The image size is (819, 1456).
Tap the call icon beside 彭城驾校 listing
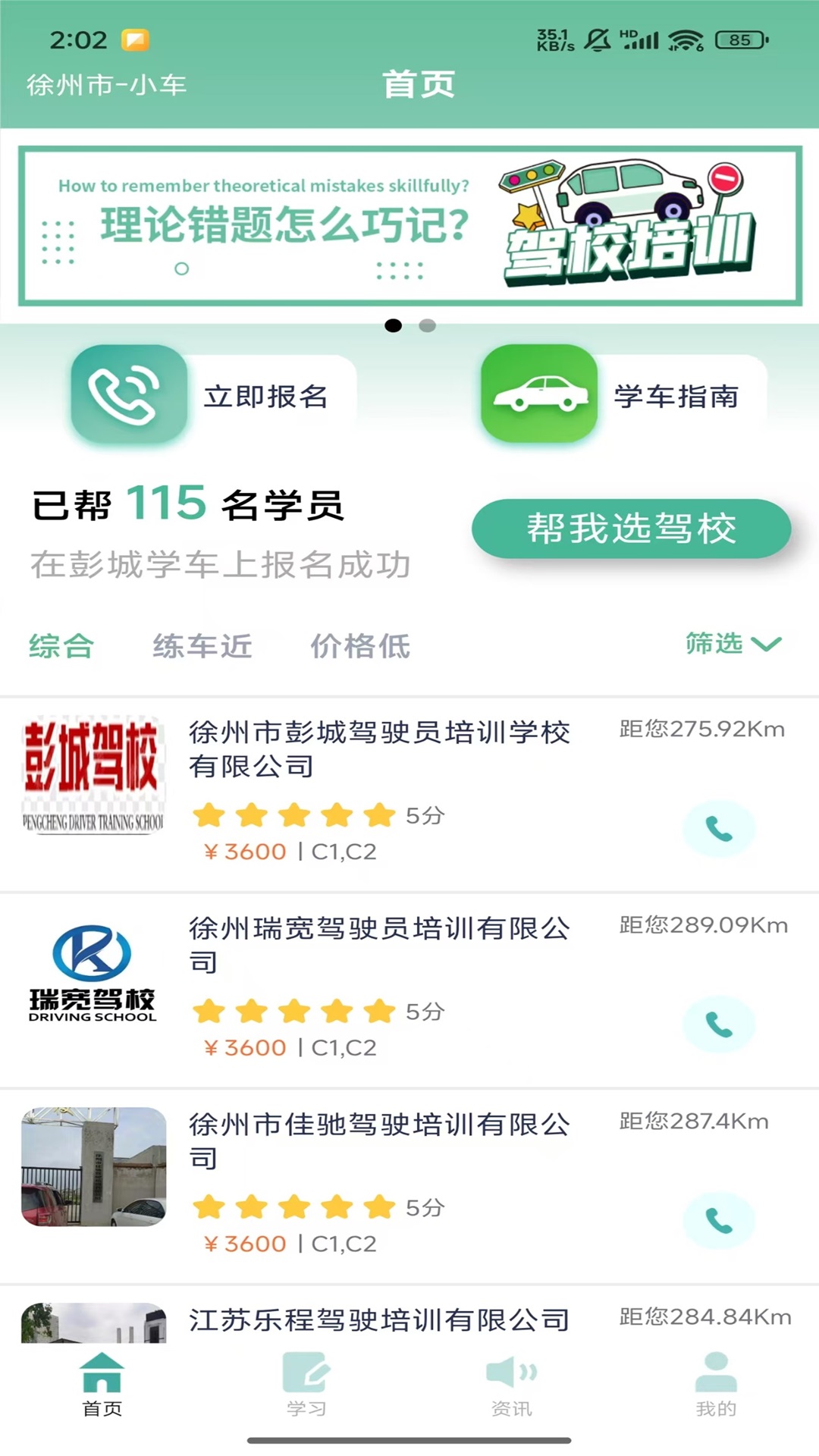click(x=719, y=829)
